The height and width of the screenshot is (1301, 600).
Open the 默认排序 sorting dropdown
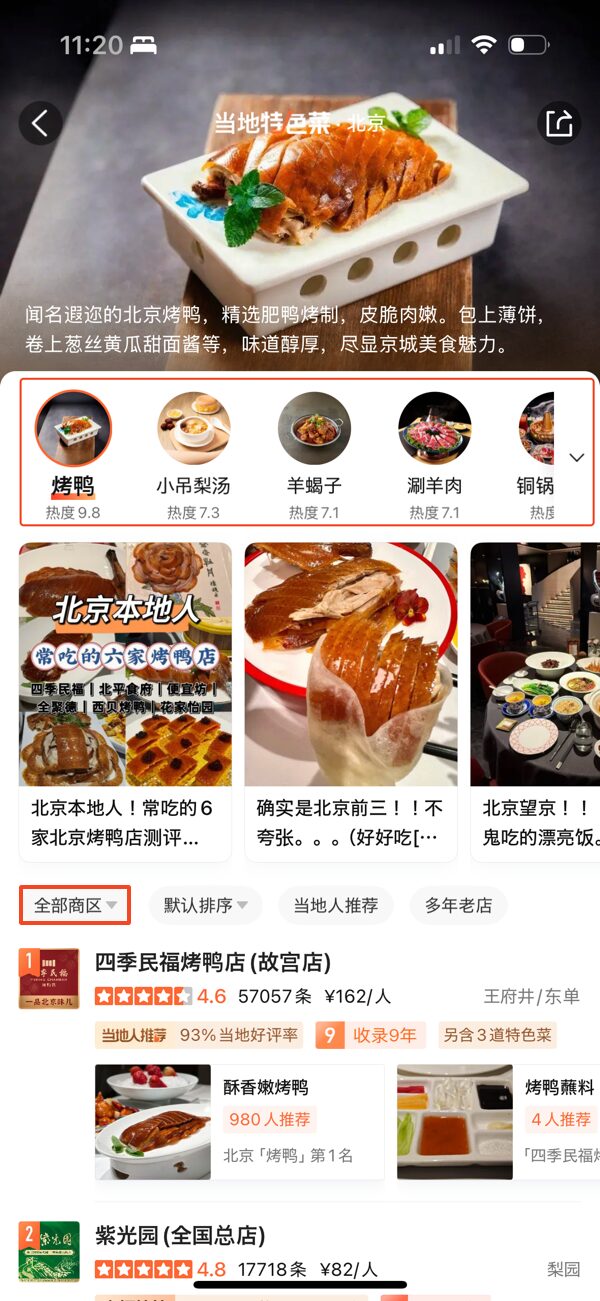(x=205, y=905)
